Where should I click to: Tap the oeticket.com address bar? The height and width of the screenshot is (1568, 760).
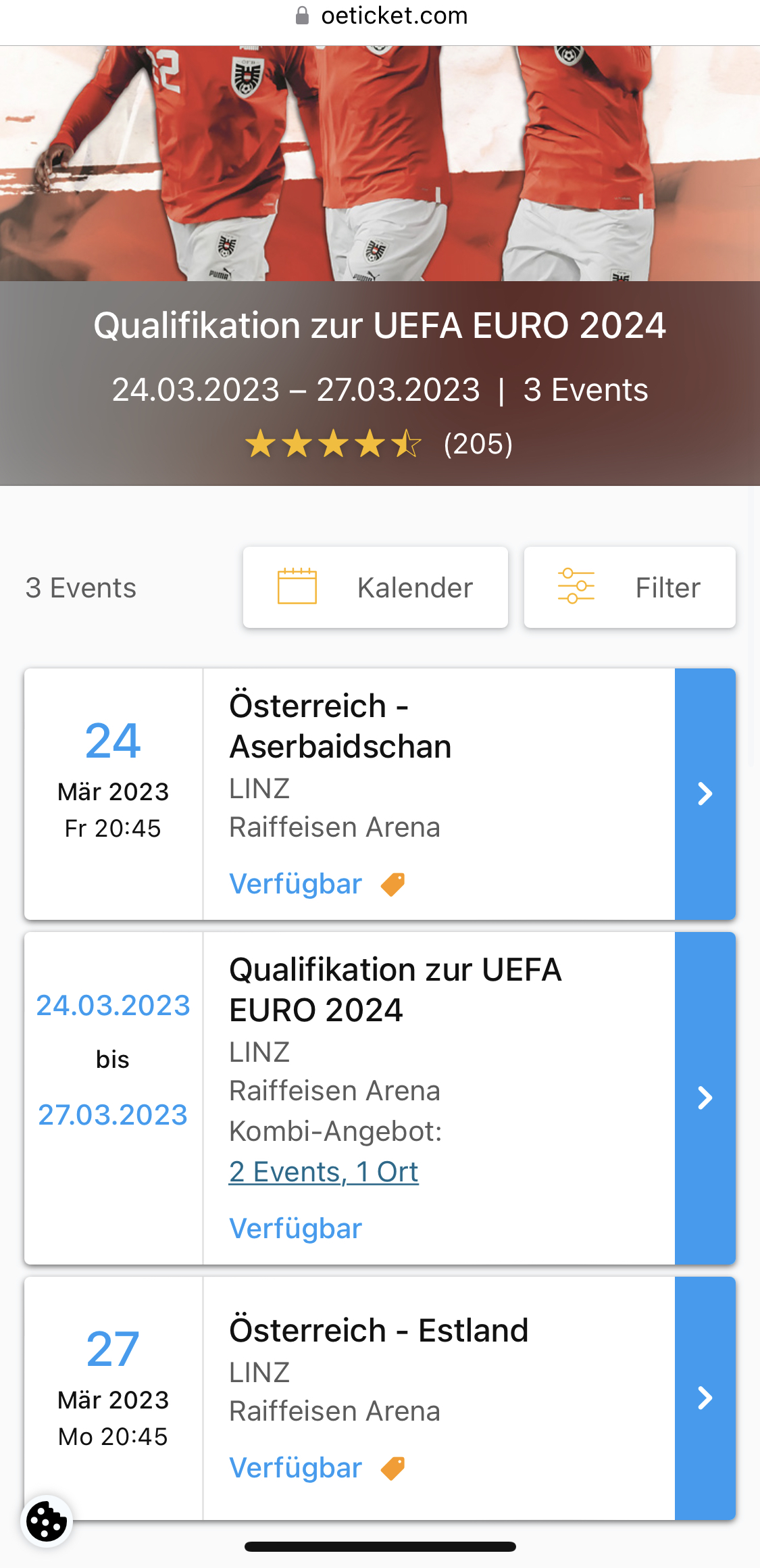tap(380, 16)
